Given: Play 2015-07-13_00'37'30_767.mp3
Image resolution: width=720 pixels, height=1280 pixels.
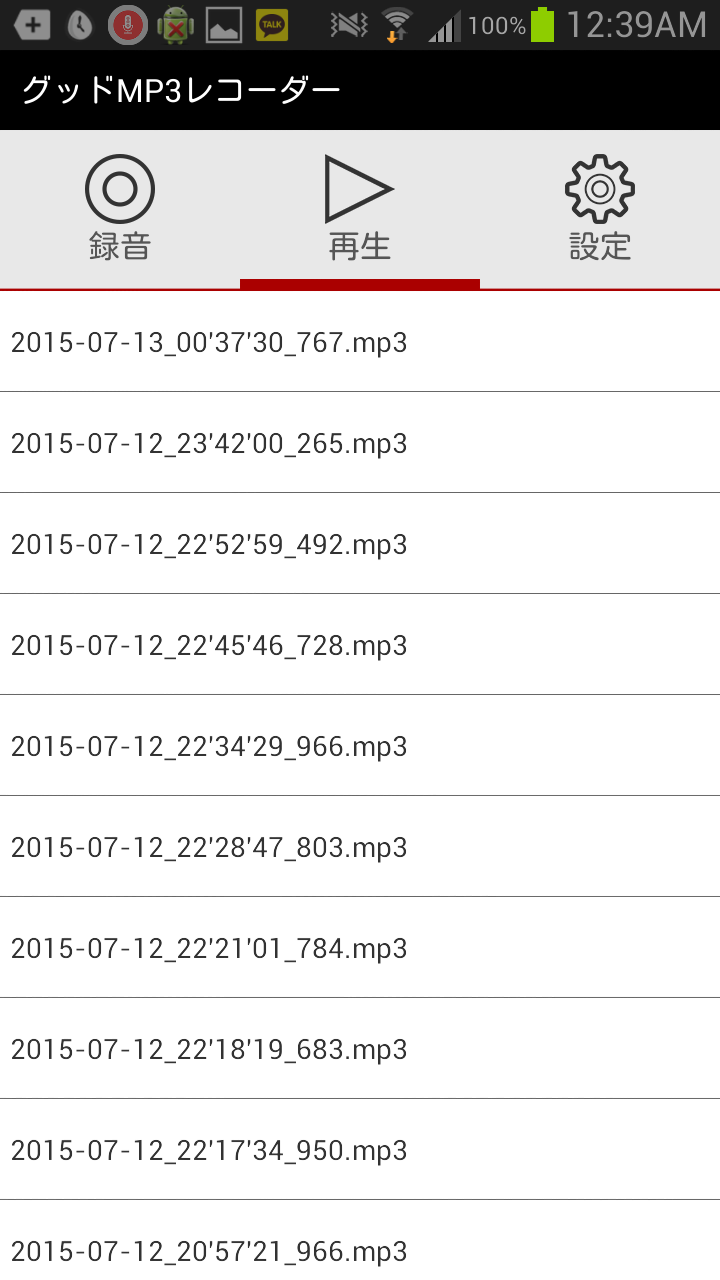Looking at the screenshot, I should (x=360, y=342).
